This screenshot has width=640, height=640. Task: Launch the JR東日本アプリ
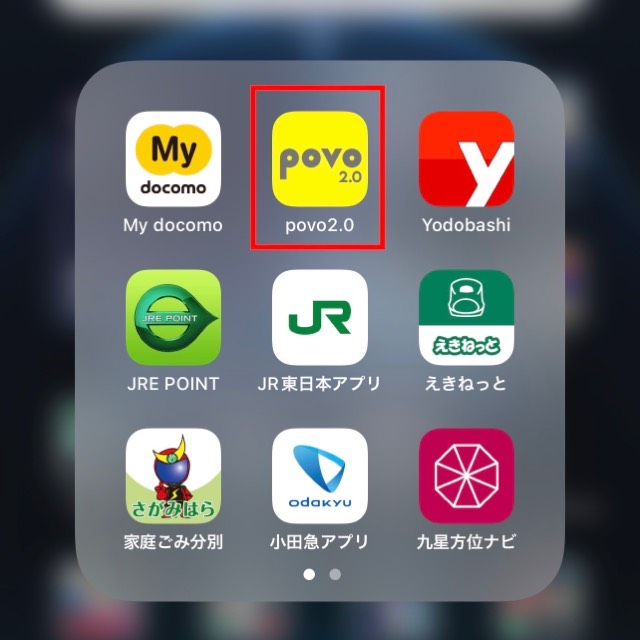(319, 317)
